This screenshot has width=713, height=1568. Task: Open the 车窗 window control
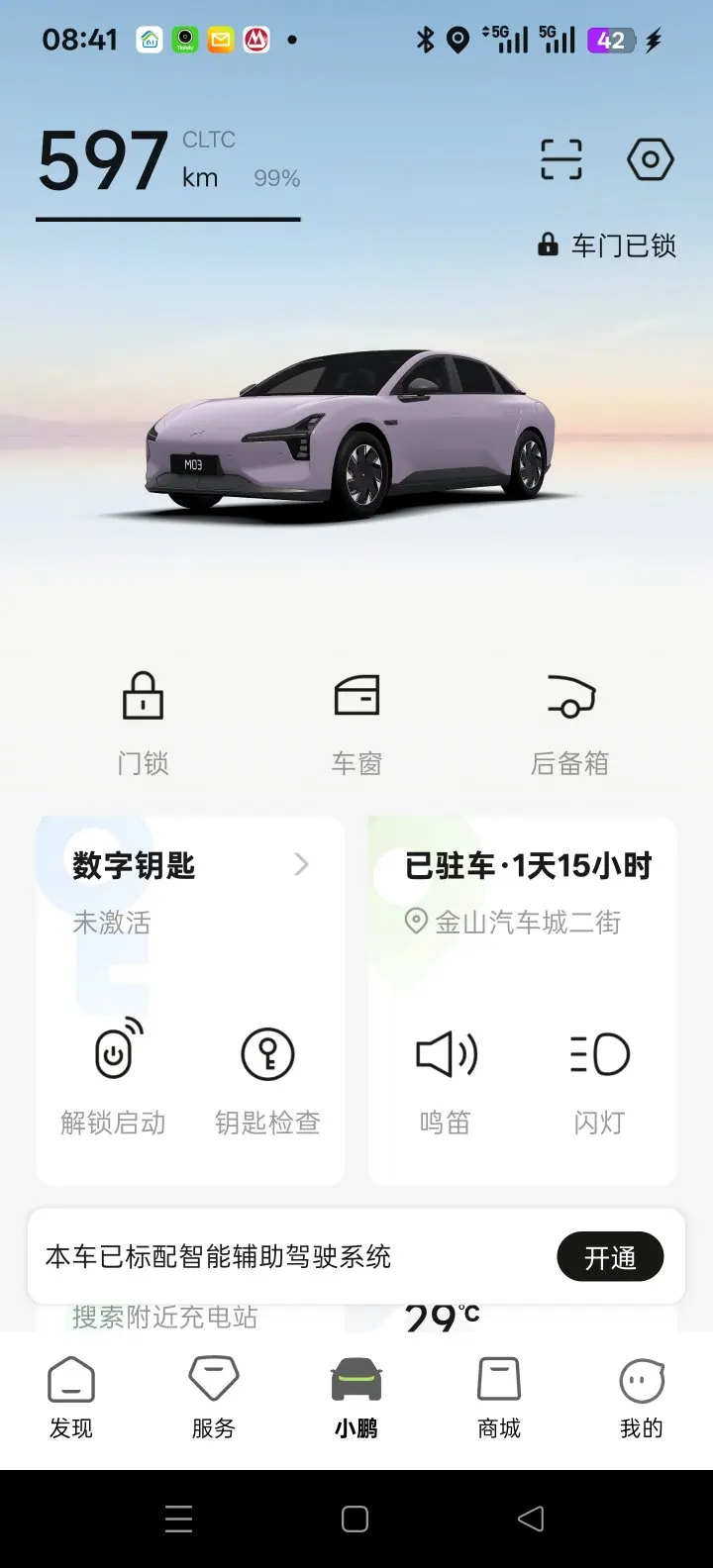click(356, 723)
